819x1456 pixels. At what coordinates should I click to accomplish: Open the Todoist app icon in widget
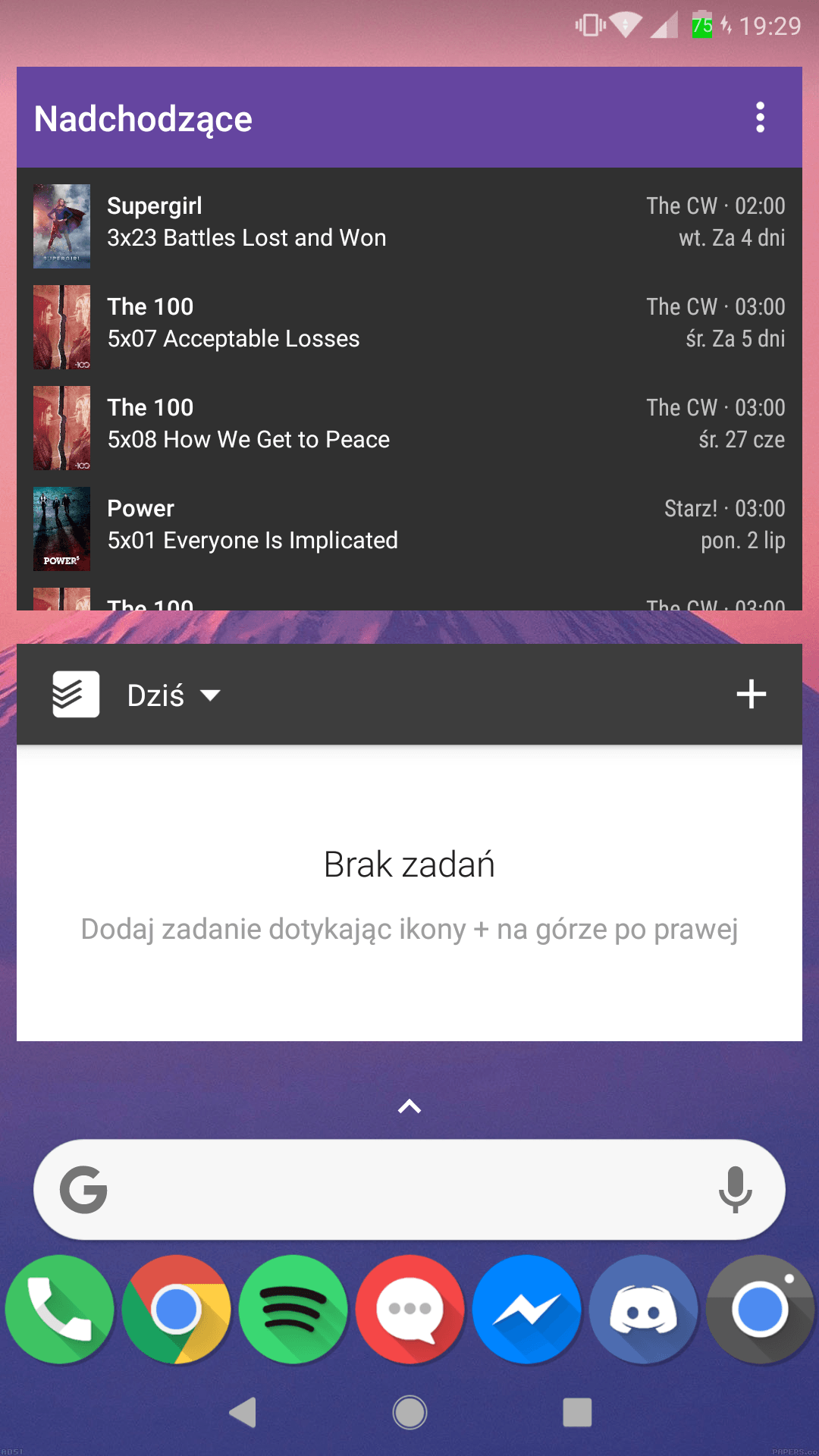tap(76, 694)
